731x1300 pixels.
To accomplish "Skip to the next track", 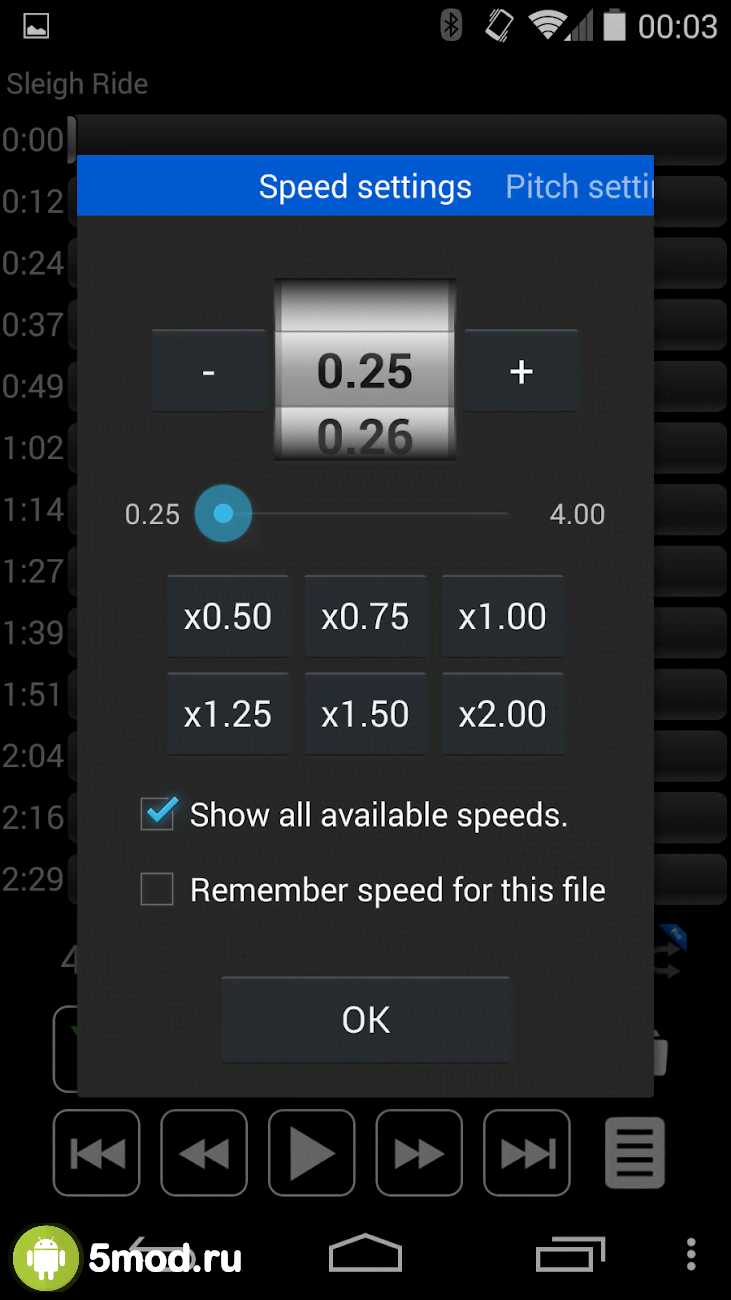I will 527,1153.
